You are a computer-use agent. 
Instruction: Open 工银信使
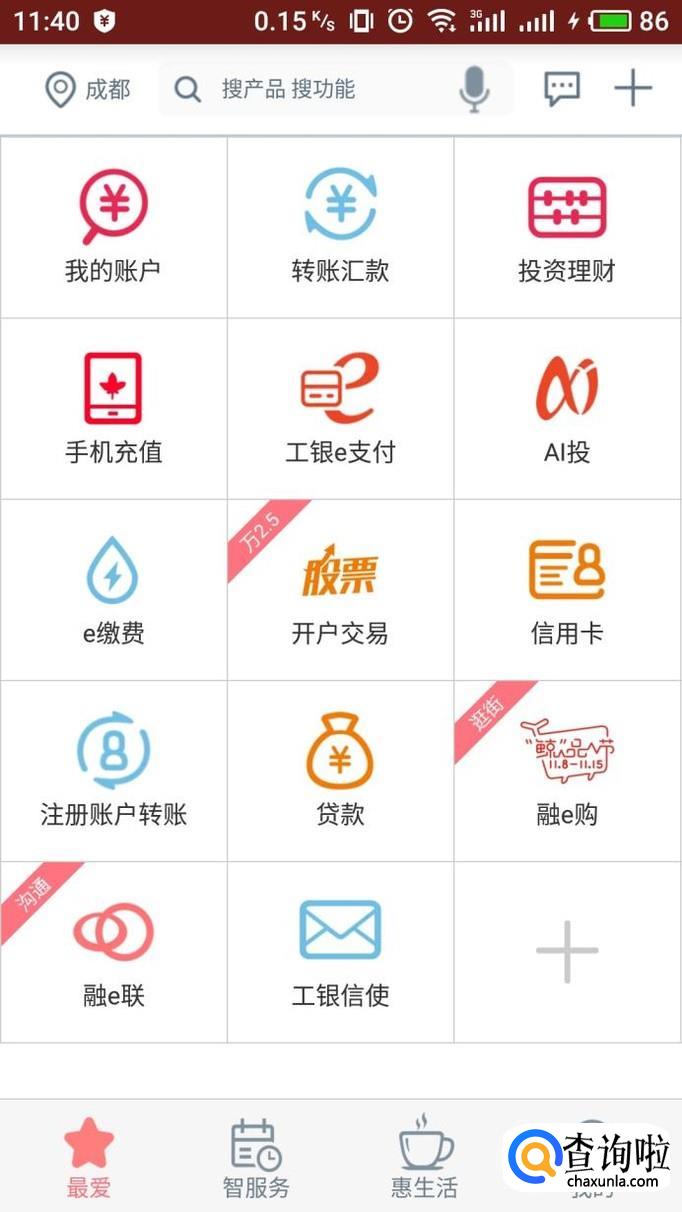point(340,952)
